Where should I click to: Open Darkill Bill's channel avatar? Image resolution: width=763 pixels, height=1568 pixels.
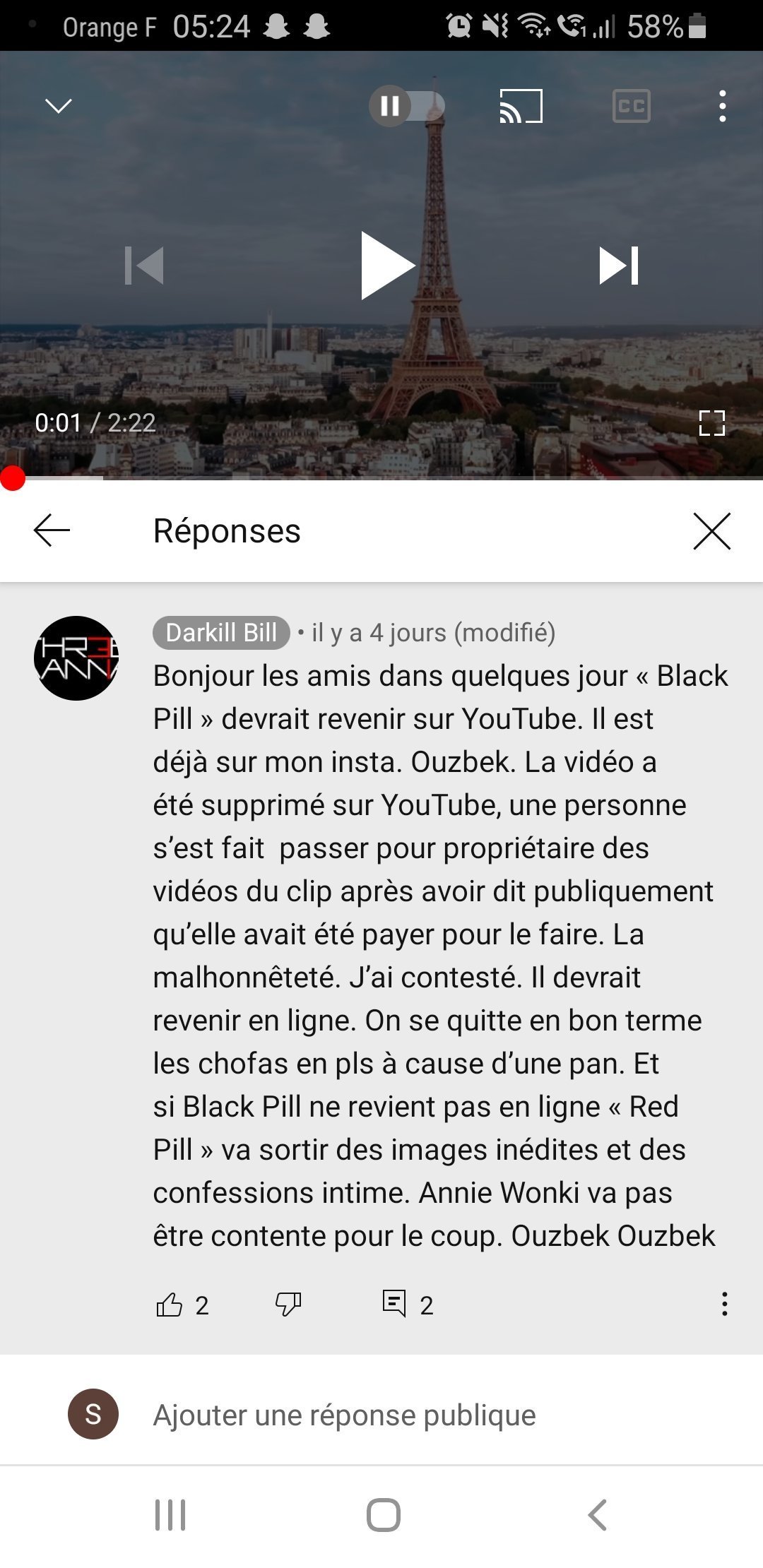pyautogui.click(x=76, y=658)
